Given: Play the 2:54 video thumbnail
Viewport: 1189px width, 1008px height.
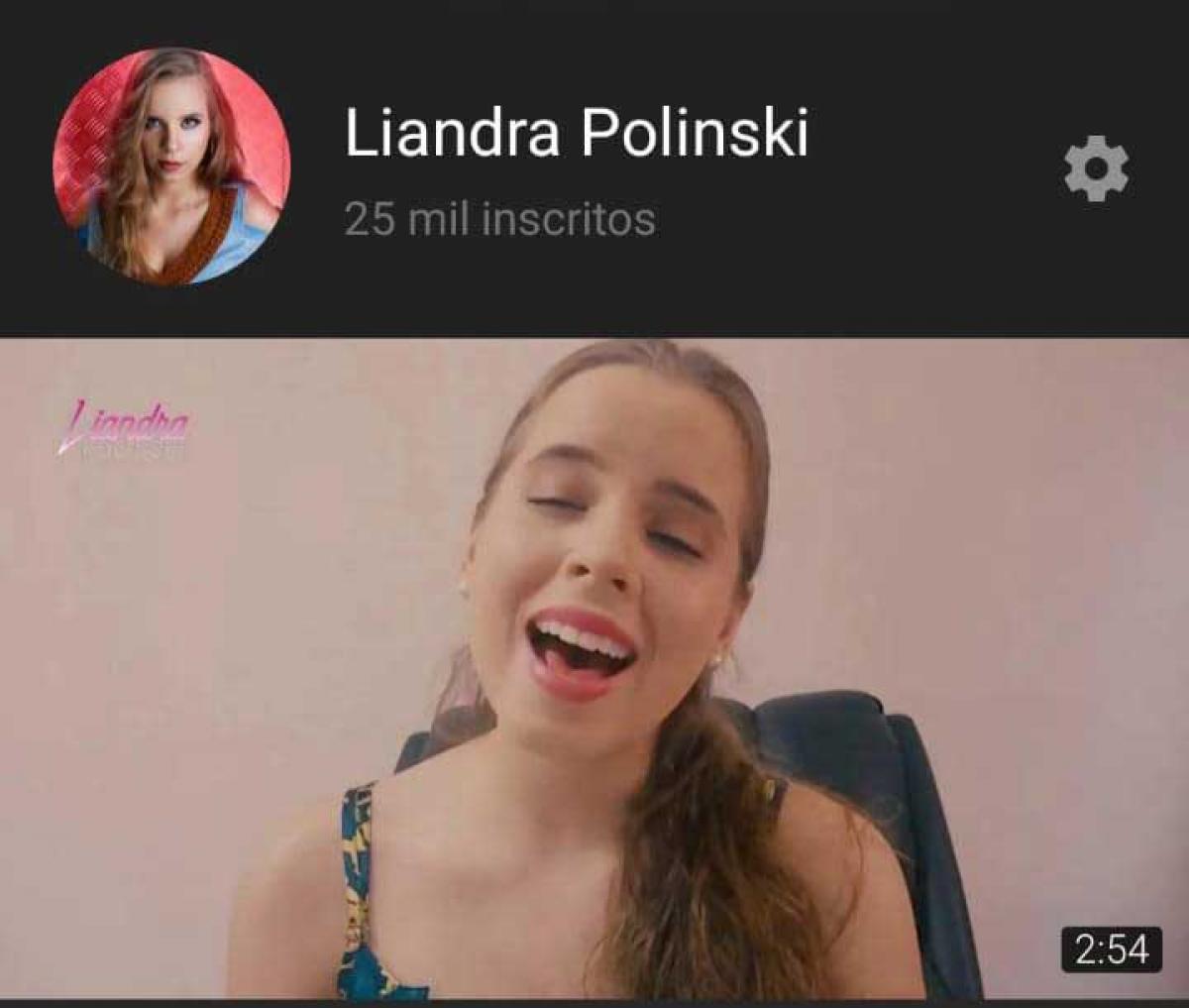Looking at the screenshot, I should 594,669.
